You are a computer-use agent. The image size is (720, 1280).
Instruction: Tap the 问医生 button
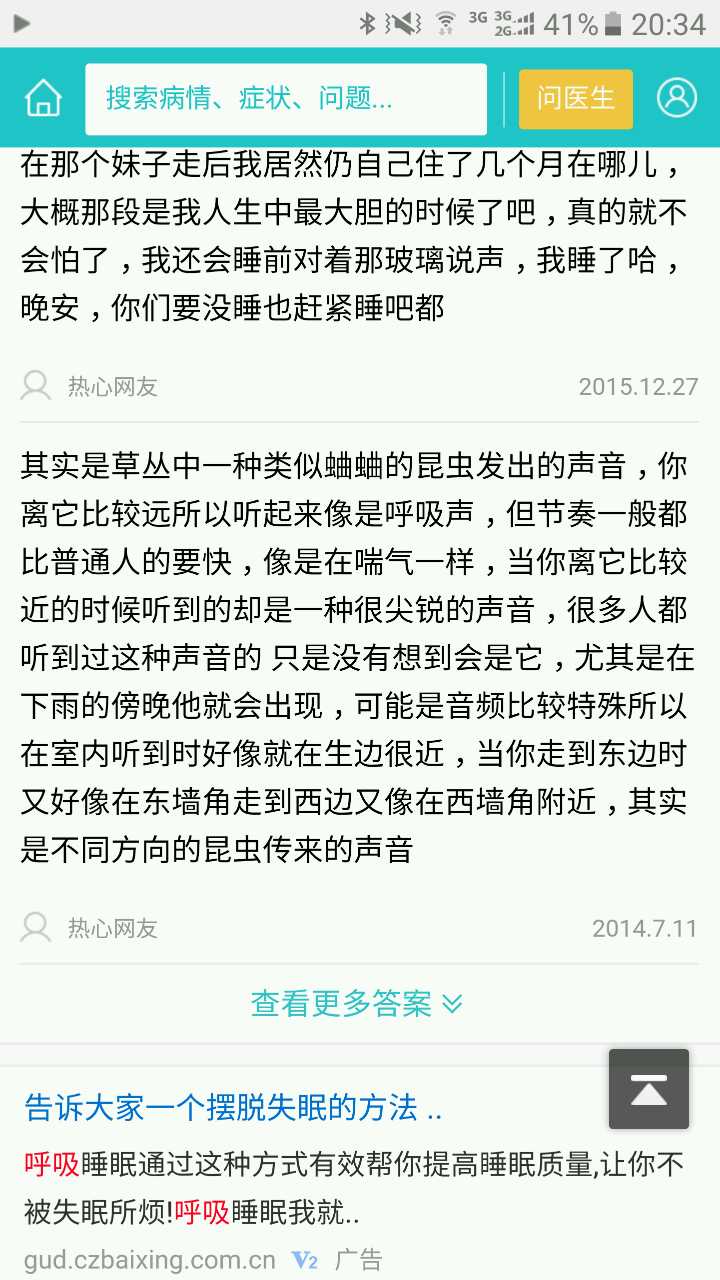[x=576, y=99]
